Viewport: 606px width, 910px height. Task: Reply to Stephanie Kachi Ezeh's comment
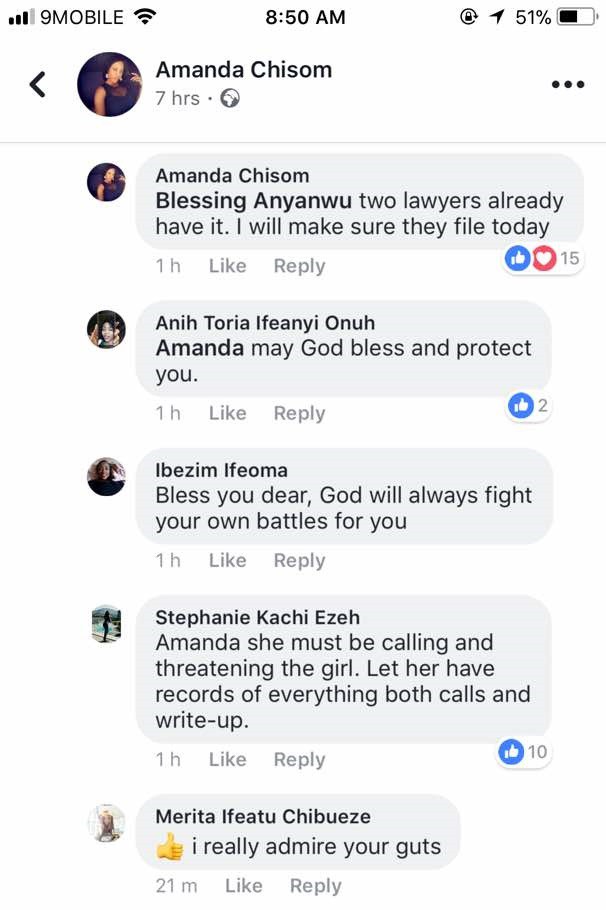tap(299, 759)
